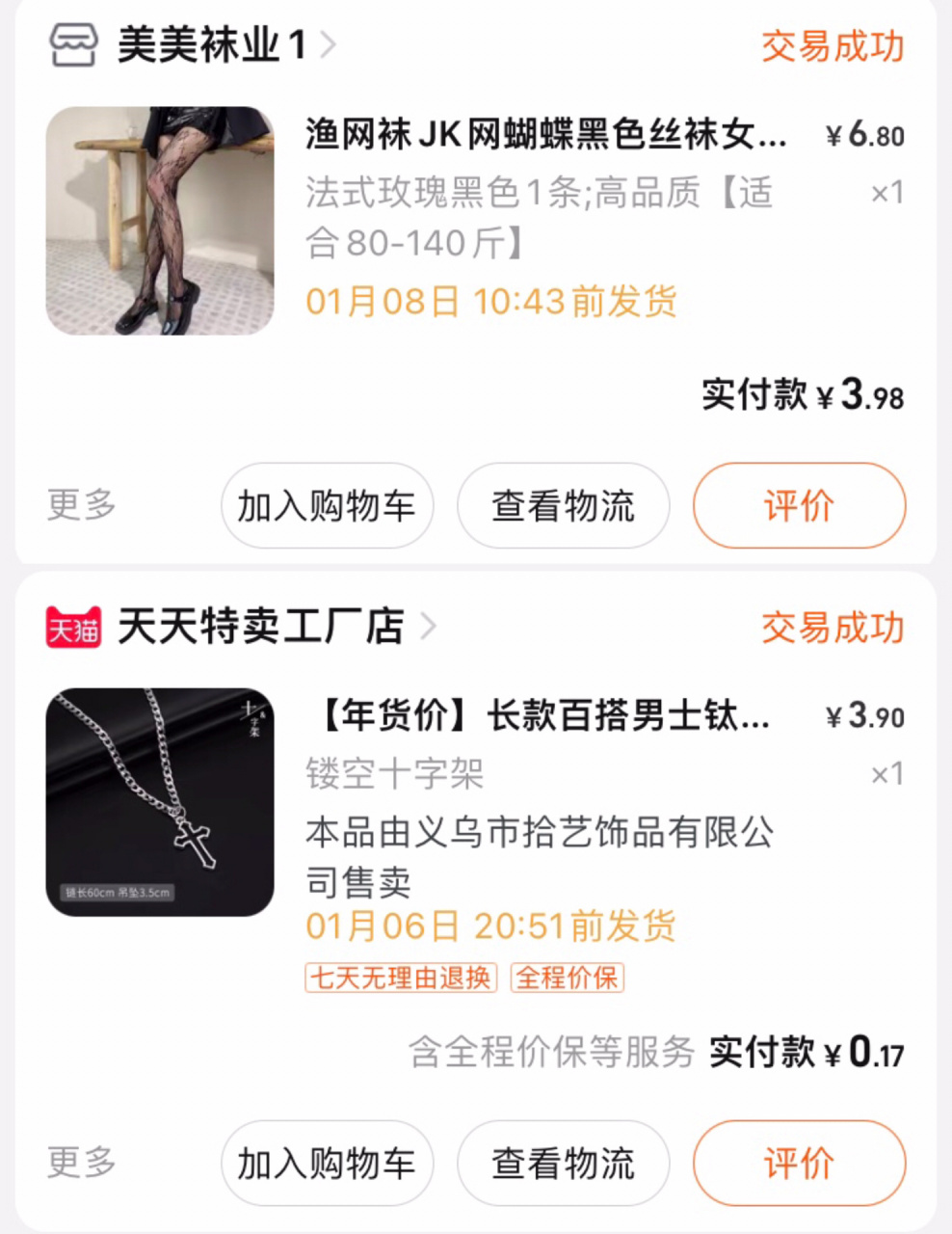Image resolution: width=952 pixels, height=1234 pixels.
Task: Click the 七天无理由退换 service tag
Action: coord(400,978)
